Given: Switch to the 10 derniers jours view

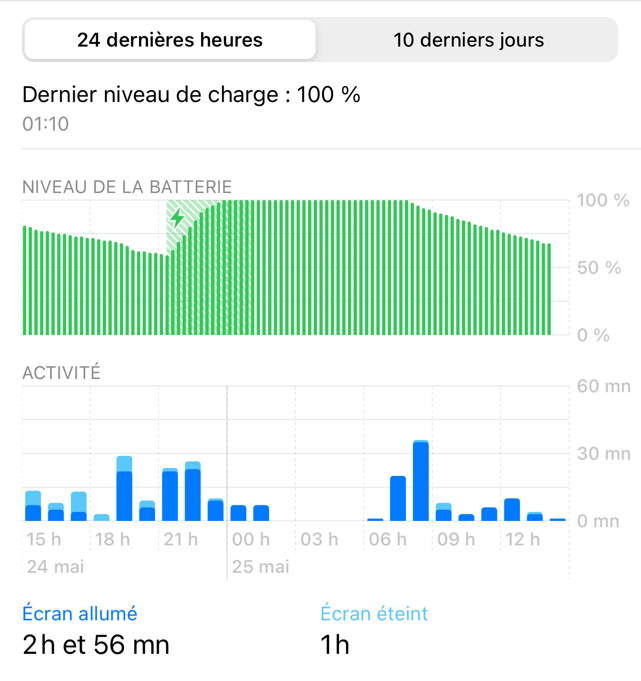Looking at the screenshot, I should pyautogui.click(x=468, y=40).
